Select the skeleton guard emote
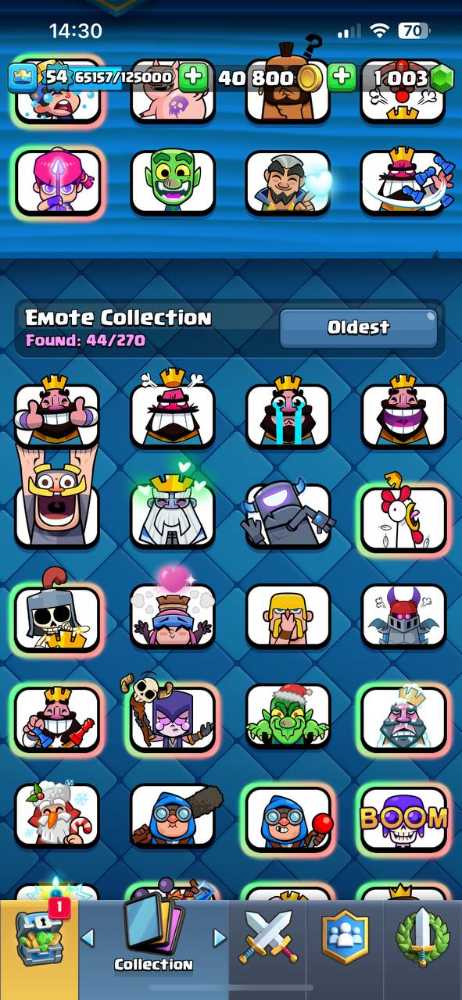Viewport: 462px width, 1000px height. tap(57, 615)
